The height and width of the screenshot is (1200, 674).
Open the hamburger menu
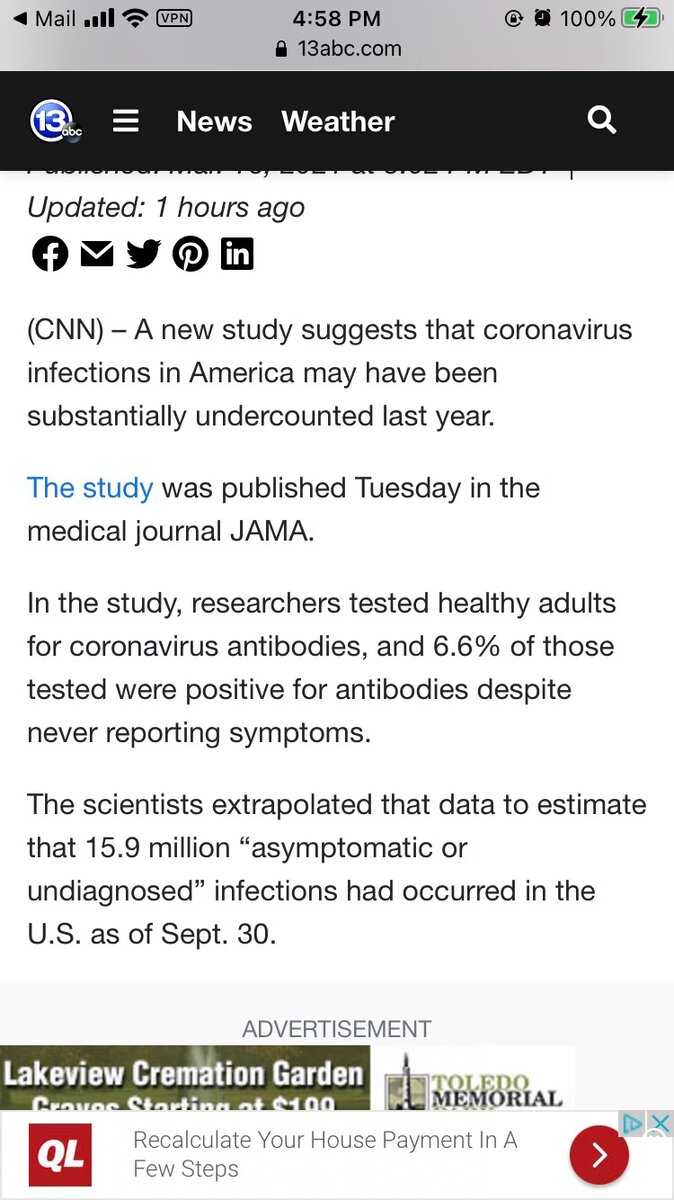[x=125, y=121]
